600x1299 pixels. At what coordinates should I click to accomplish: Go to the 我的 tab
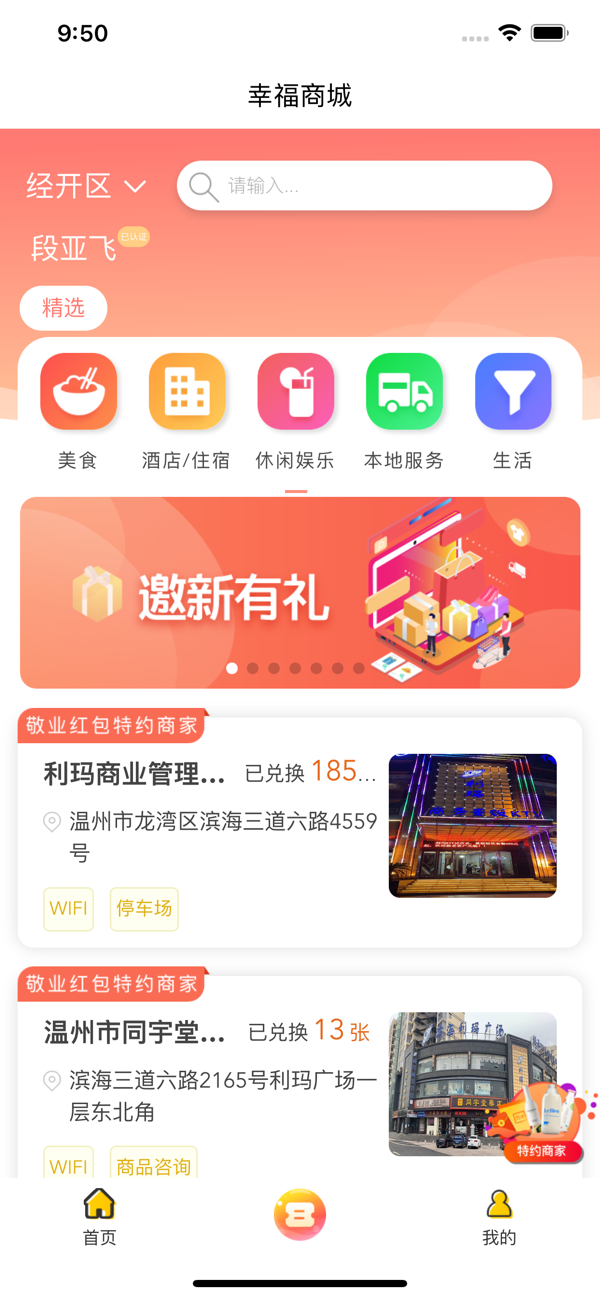coord(499,1216)
